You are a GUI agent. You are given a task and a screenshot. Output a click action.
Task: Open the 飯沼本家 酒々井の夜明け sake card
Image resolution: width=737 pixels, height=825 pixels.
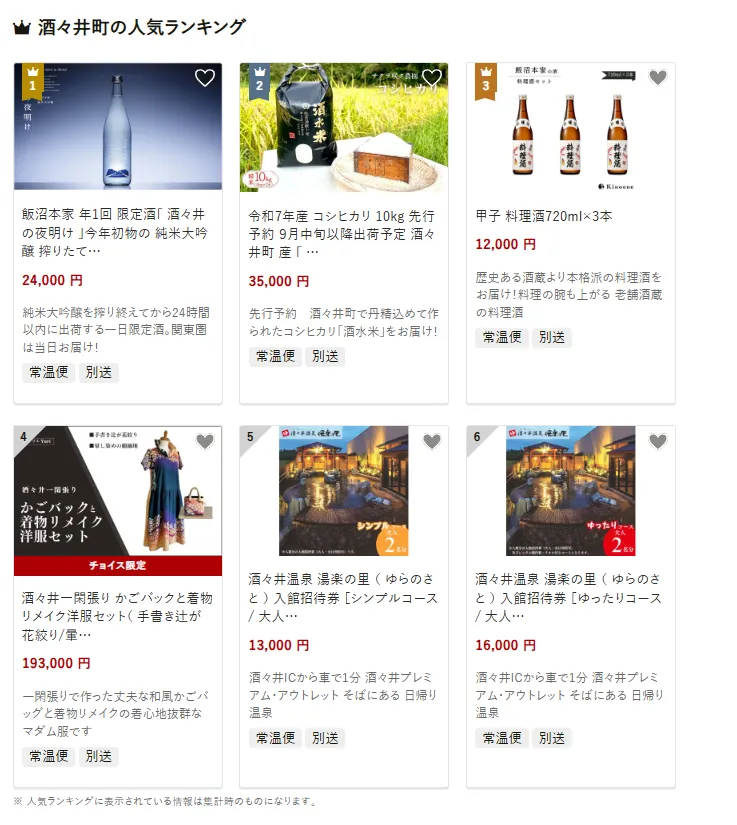[x=117, y=232]
